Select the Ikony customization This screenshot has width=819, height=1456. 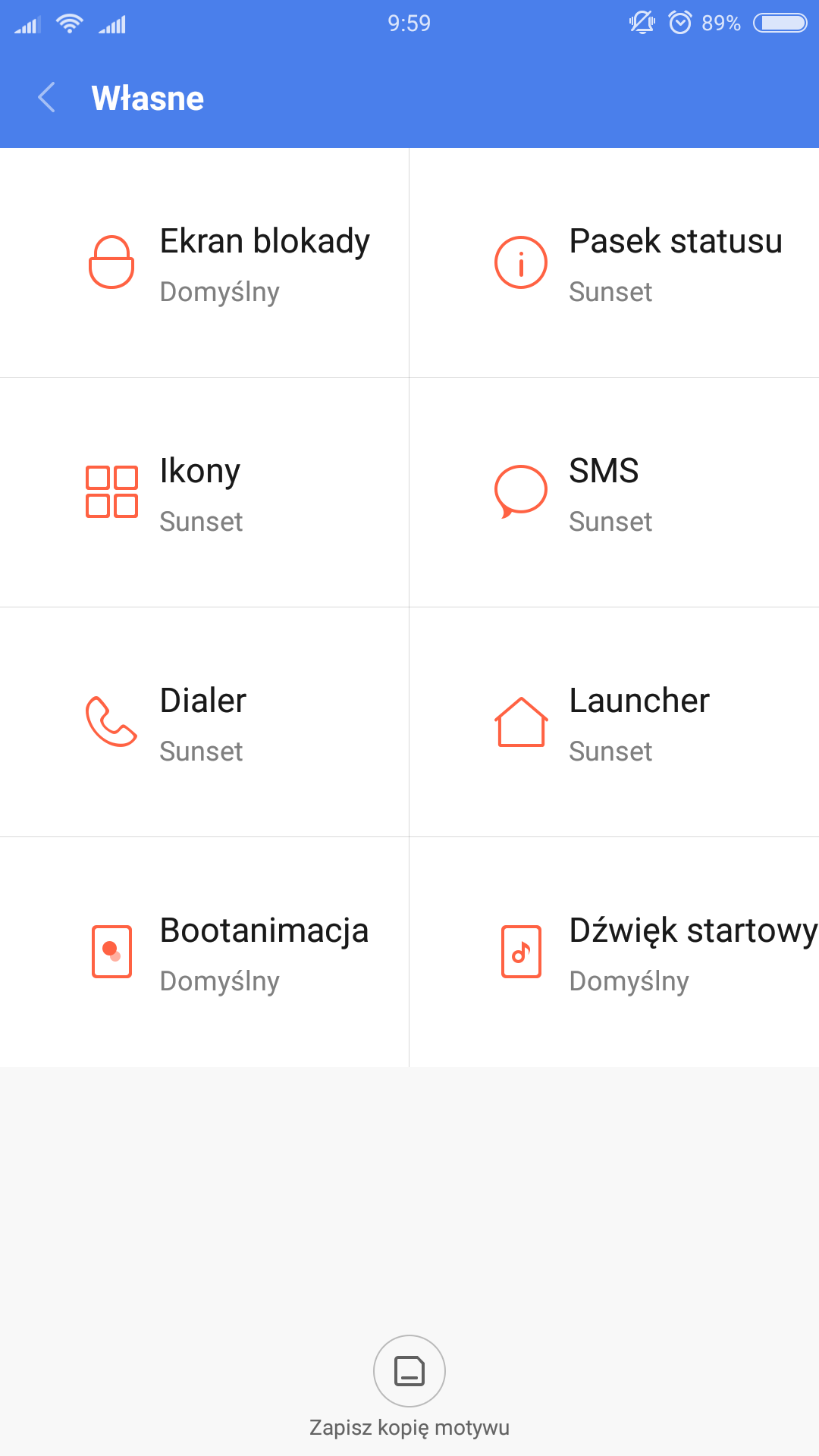click(x=205, y=492)
